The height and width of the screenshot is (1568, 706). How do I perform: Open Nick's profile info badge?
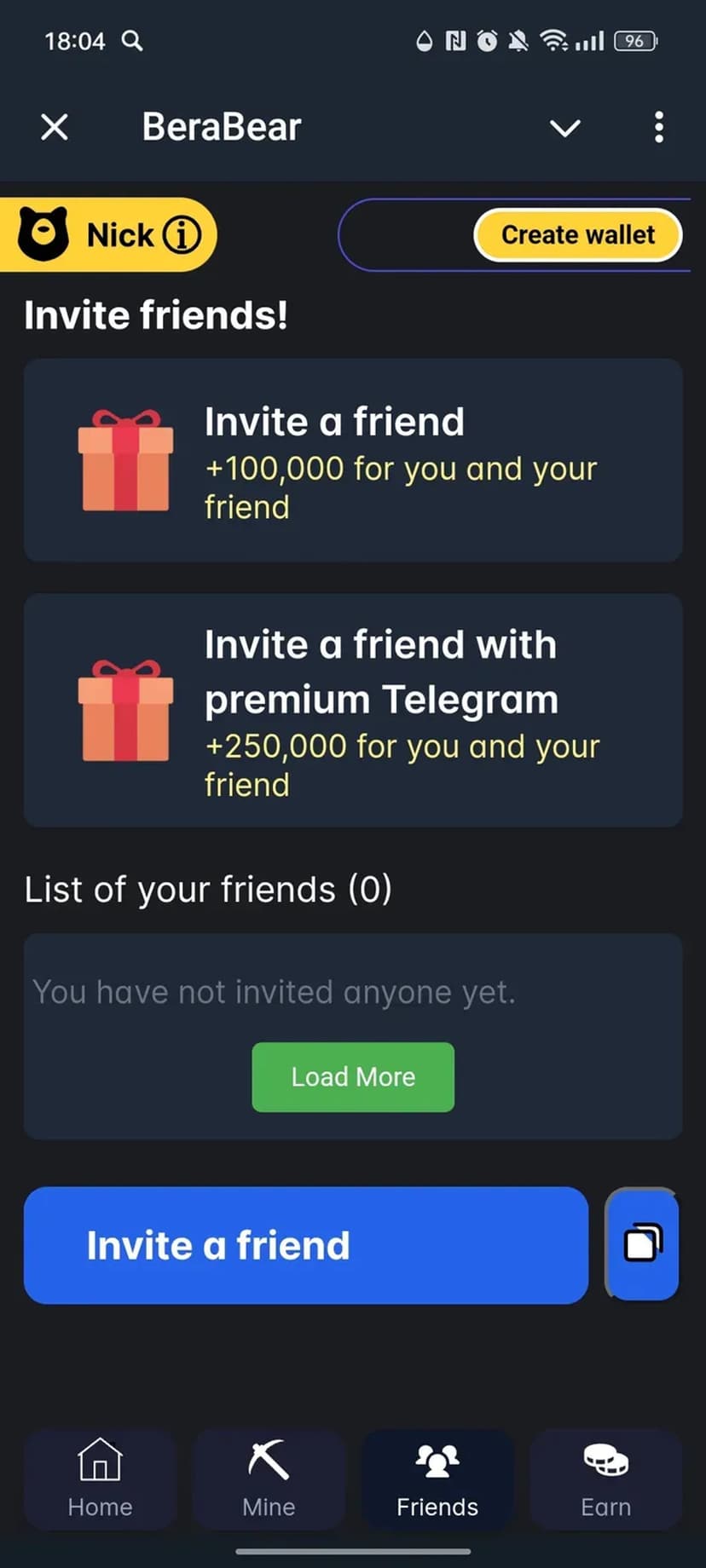click(x=108, y=235)
